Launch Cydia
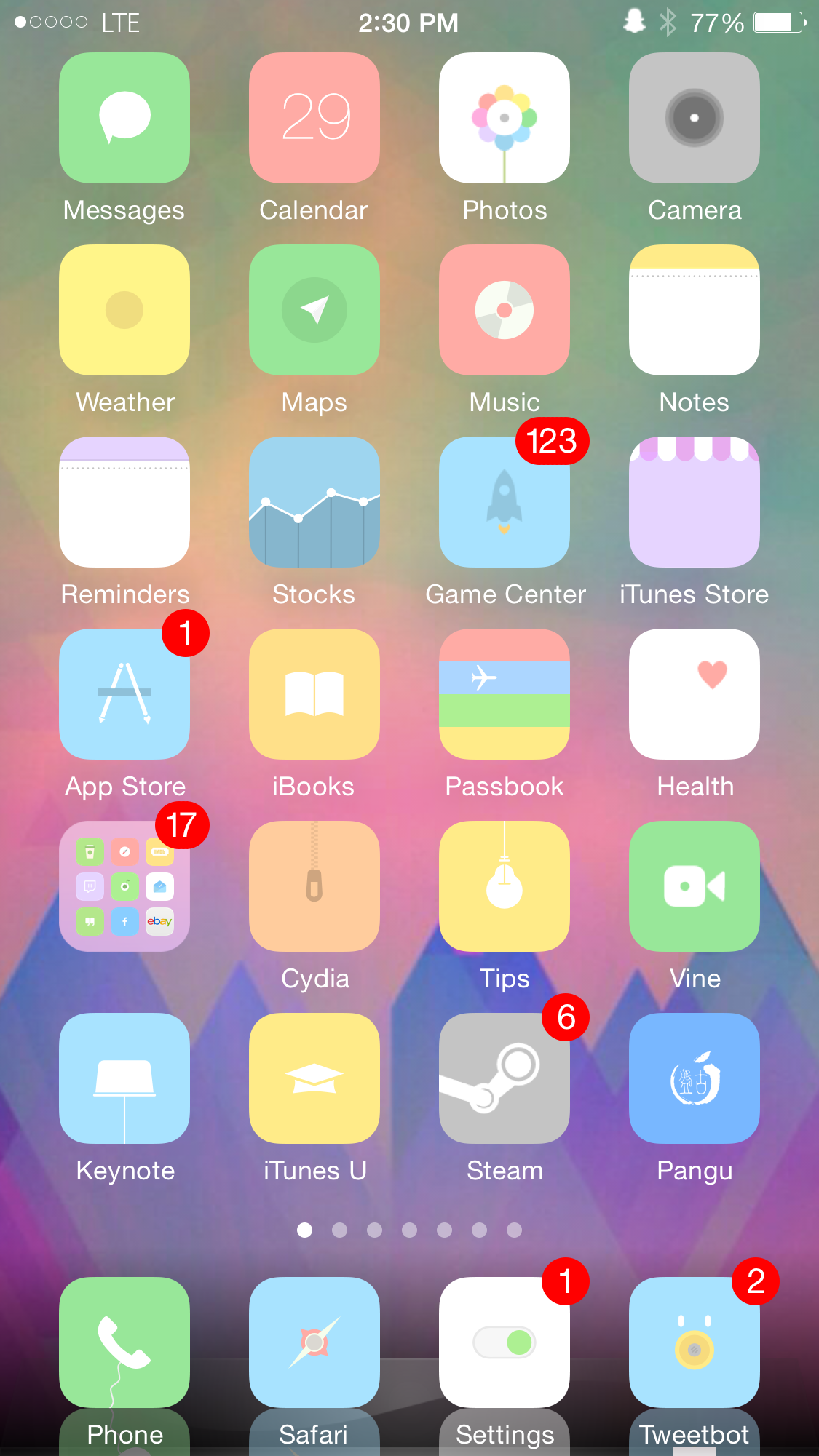819x1456 pixels. [314, 886]
